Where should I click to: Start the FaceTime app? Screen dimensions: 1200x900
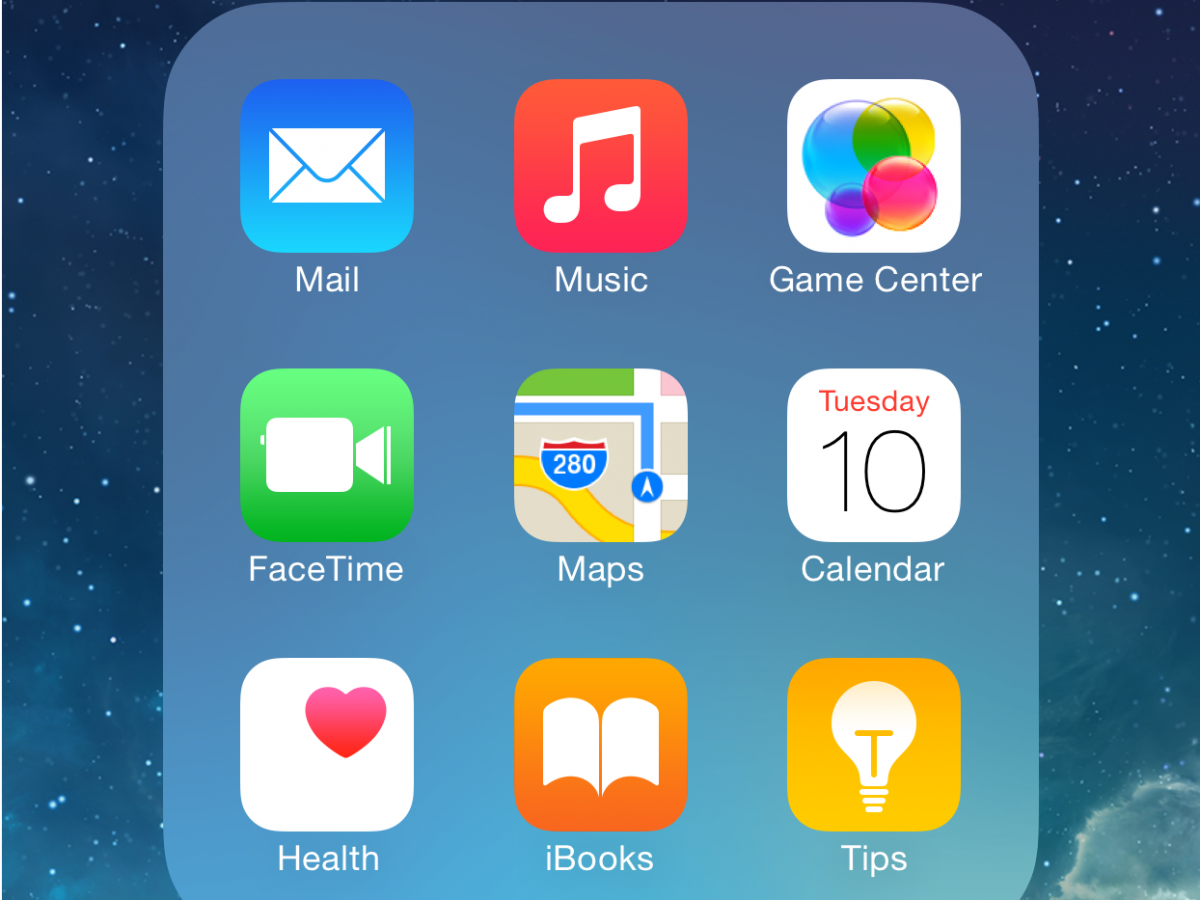(x=327, y=455)
